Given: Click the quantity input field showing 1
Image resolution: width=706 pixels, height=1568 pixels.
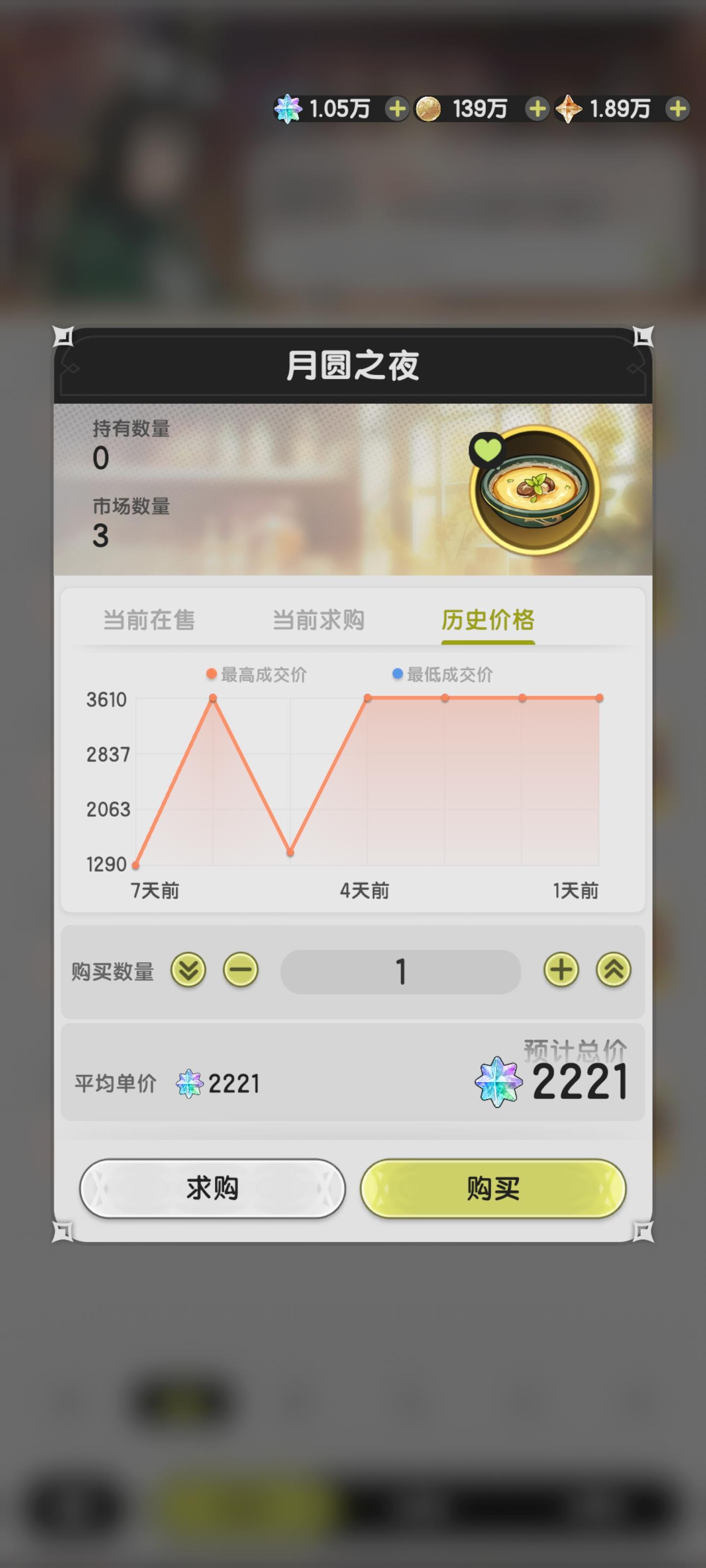Looking at the screenshot, I should pyautogui.click(x=401, y=970).
